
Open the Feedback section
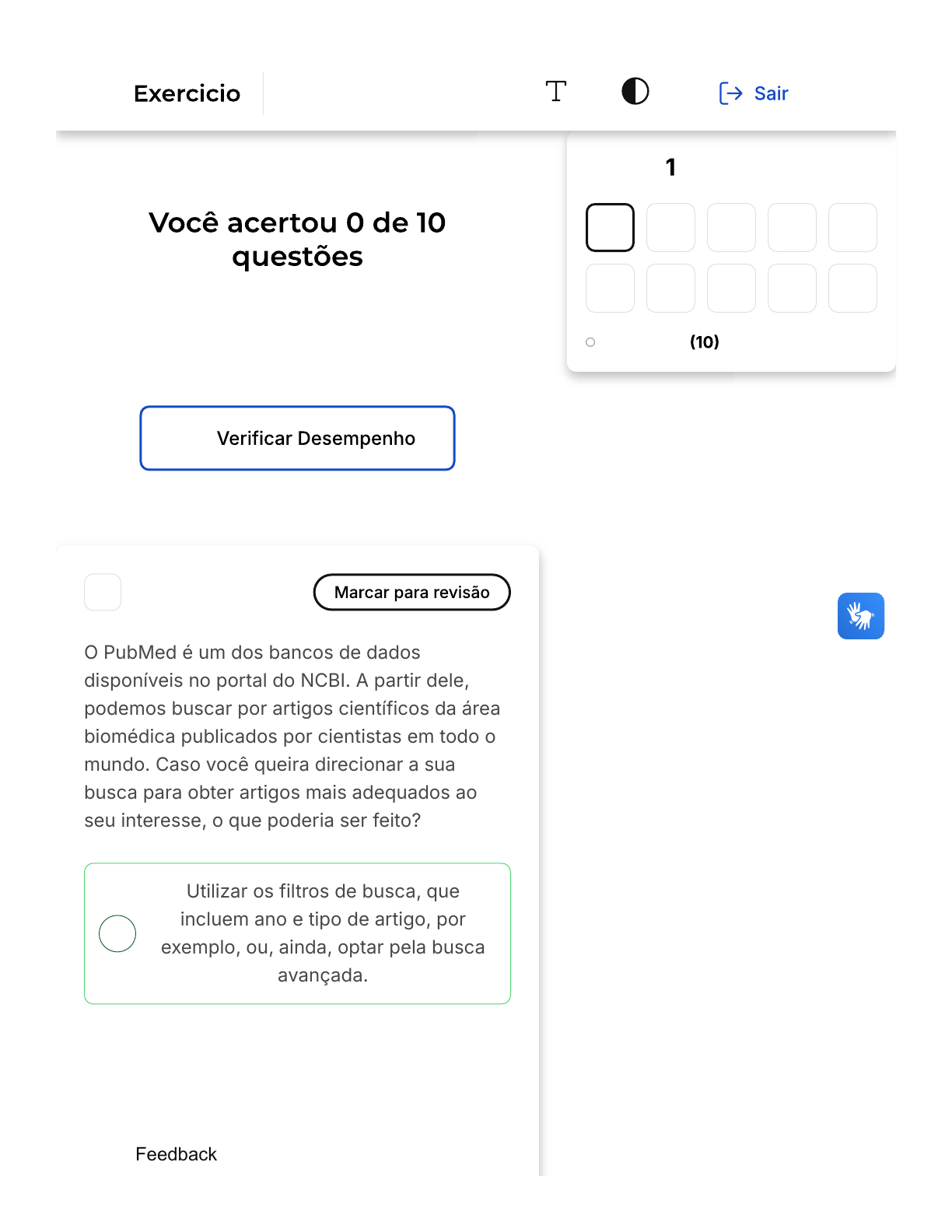[176, 1153]
